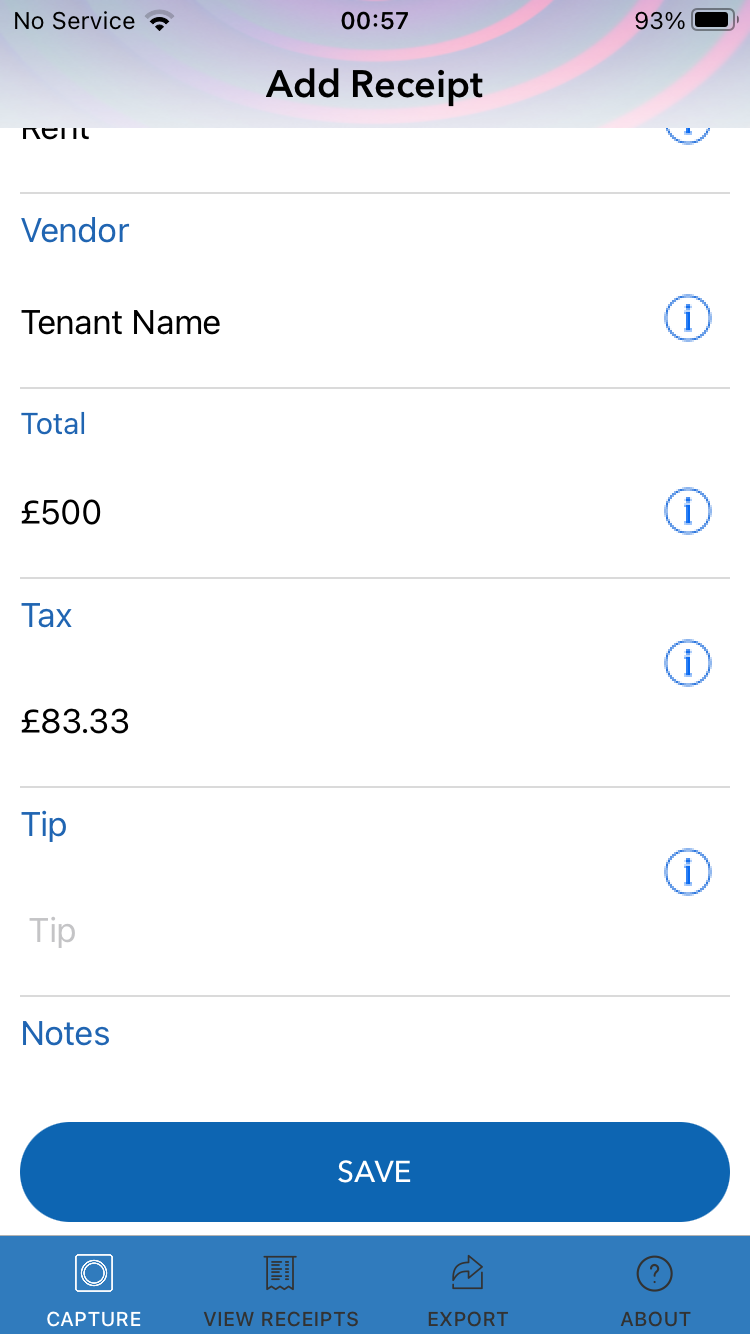The height and width of the screenshot is (1334, 750).
Task: Open the About help icon
Action: 655,1273
